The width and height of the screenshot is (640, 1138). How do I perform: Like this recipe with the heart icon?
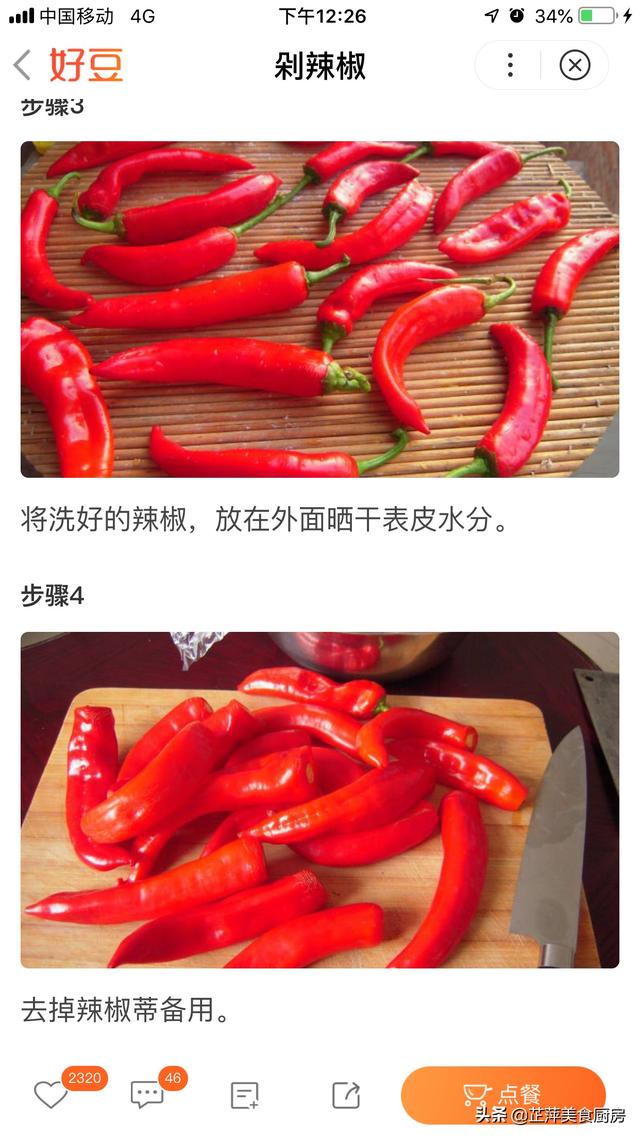(50, 1095)
